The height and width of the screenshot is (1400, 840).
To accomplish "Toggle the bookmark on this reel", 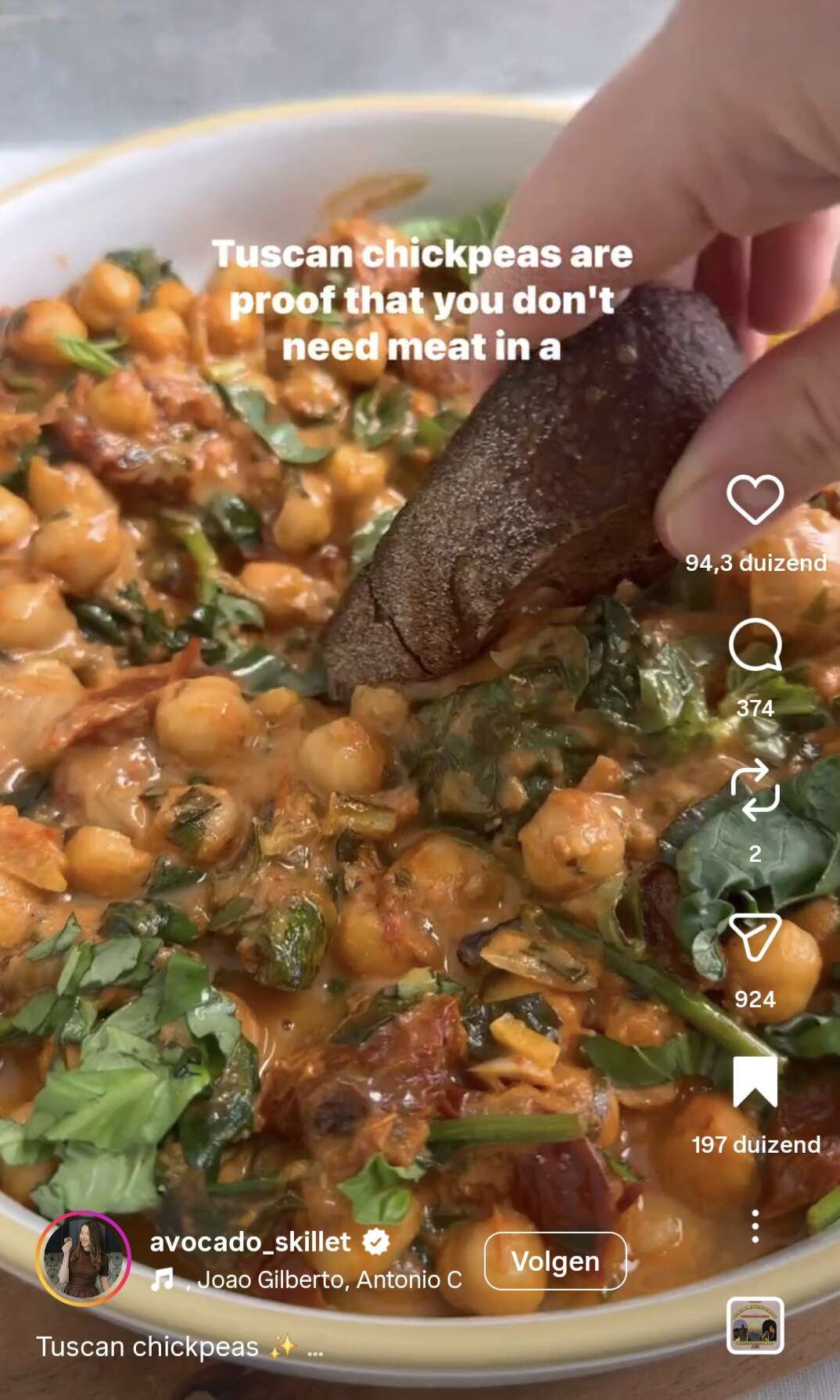I will (x=755, y=1081).
